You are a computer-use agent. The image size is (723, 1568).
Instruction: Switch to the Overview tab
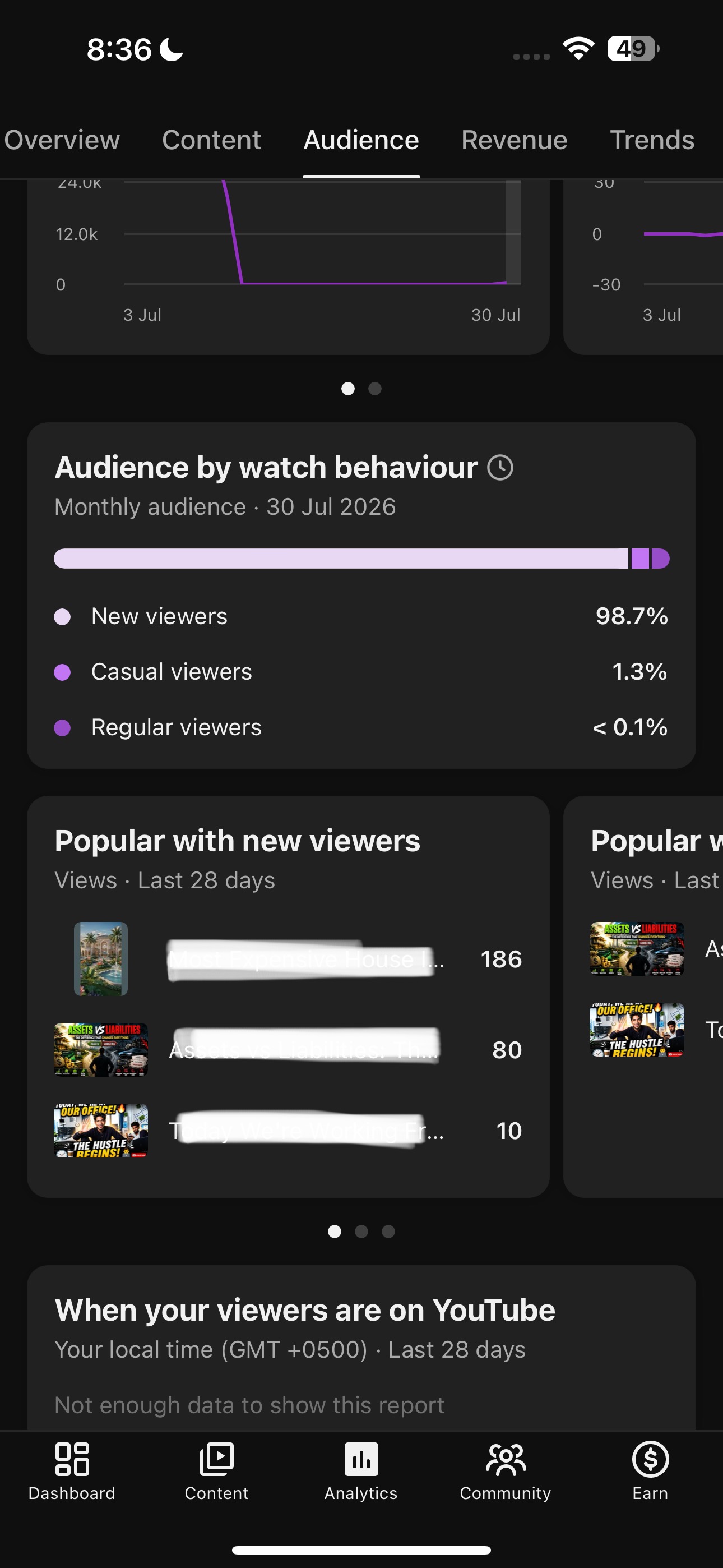[x=62, y=140]
